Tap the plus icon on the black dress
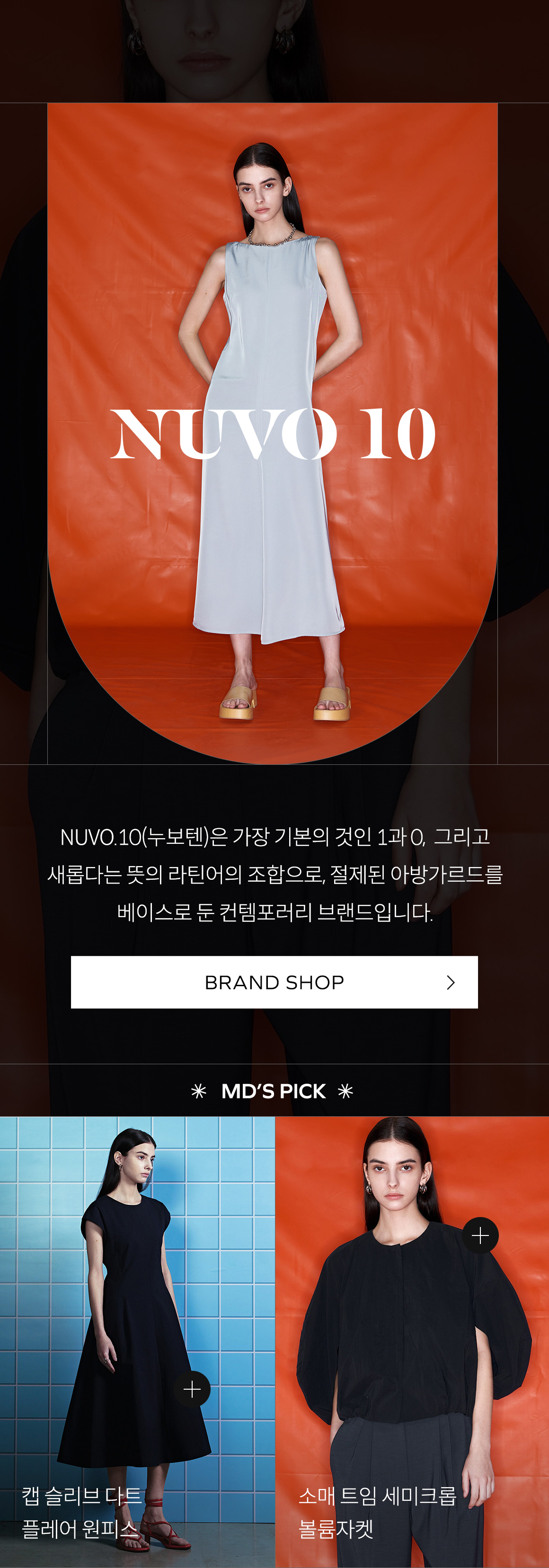The width and height of the screenshot is (549, 1568). click(x=192, y=1388)
